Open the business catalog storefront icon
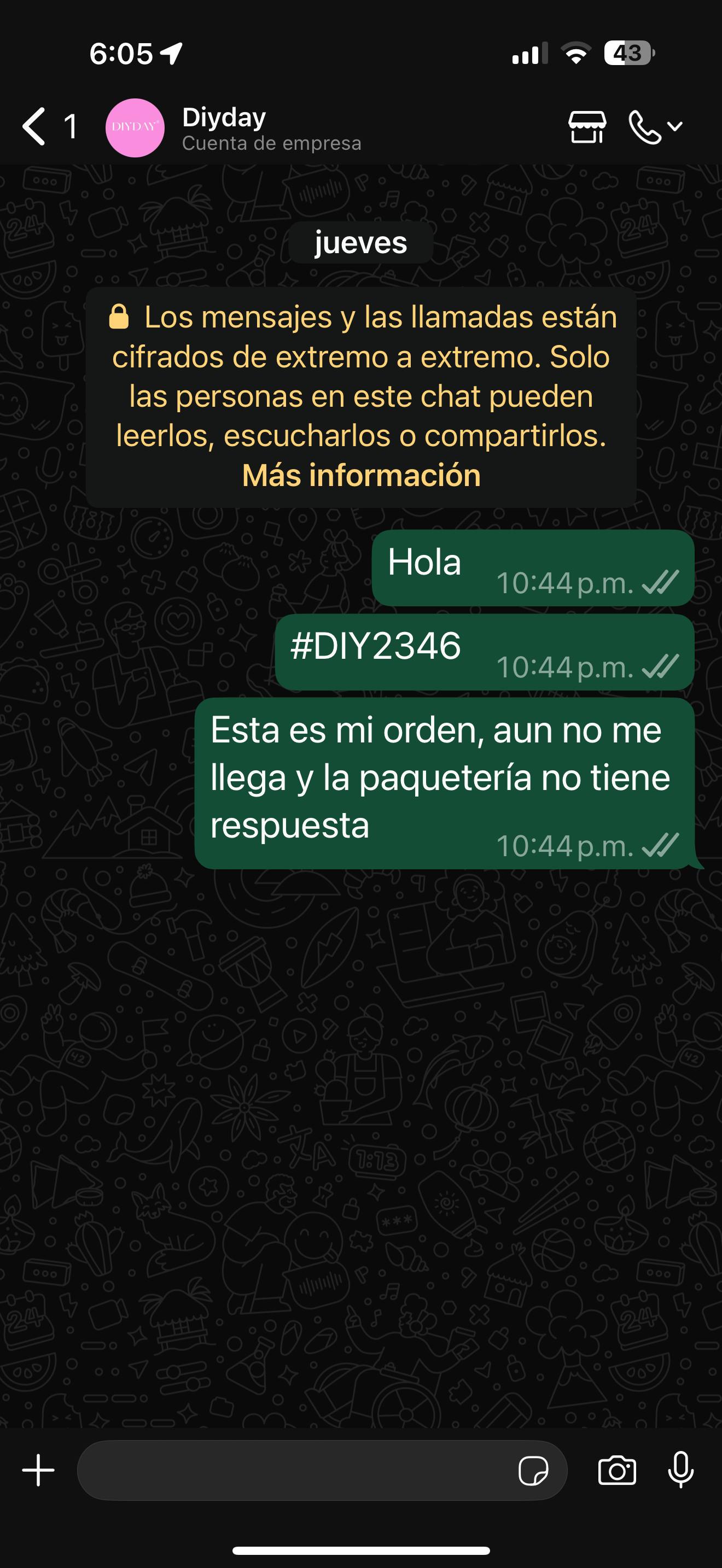The width and height of the screenshot is (722, 1568). 587,127
